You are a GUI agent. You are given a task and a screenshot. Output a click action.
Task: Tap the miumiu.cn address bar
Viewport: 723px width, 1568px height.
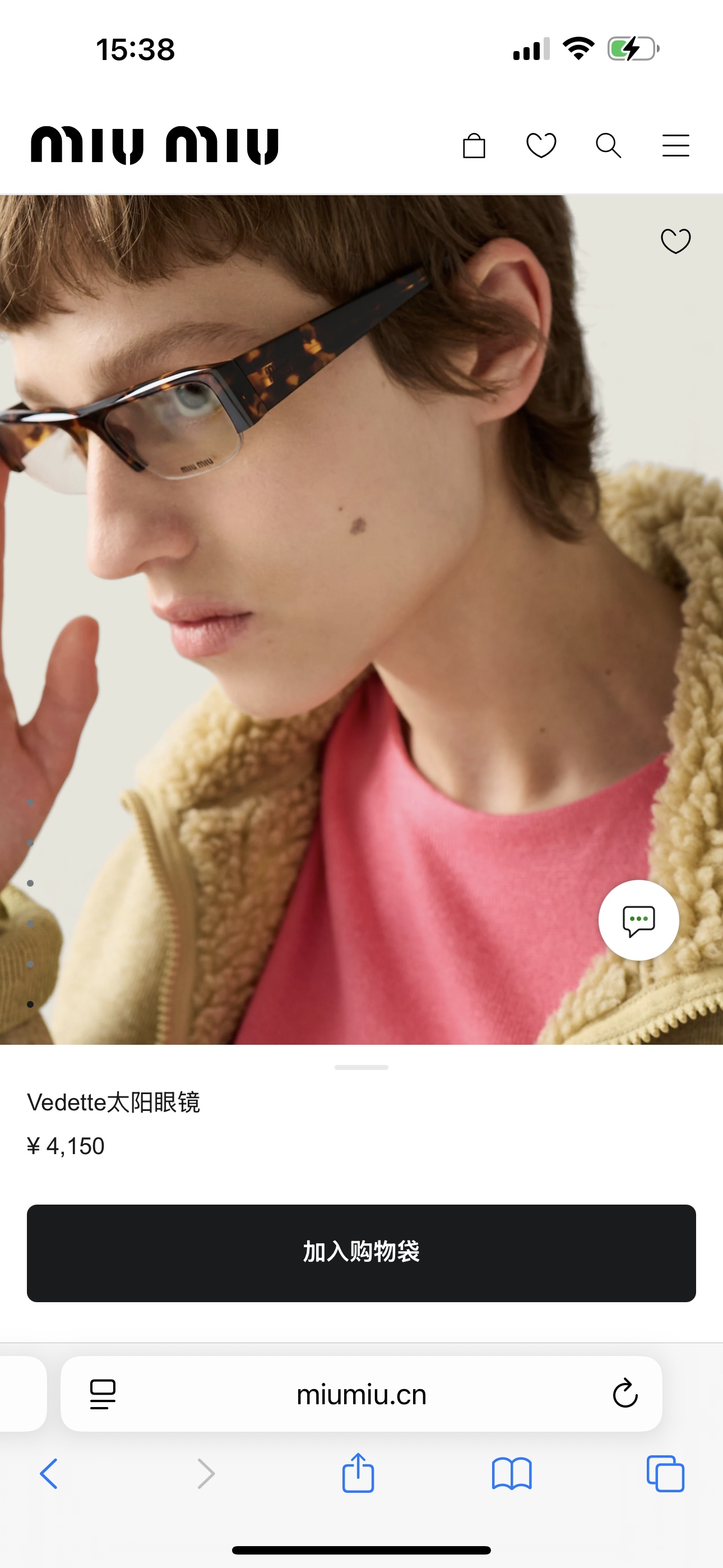(x=361, y=1394)
